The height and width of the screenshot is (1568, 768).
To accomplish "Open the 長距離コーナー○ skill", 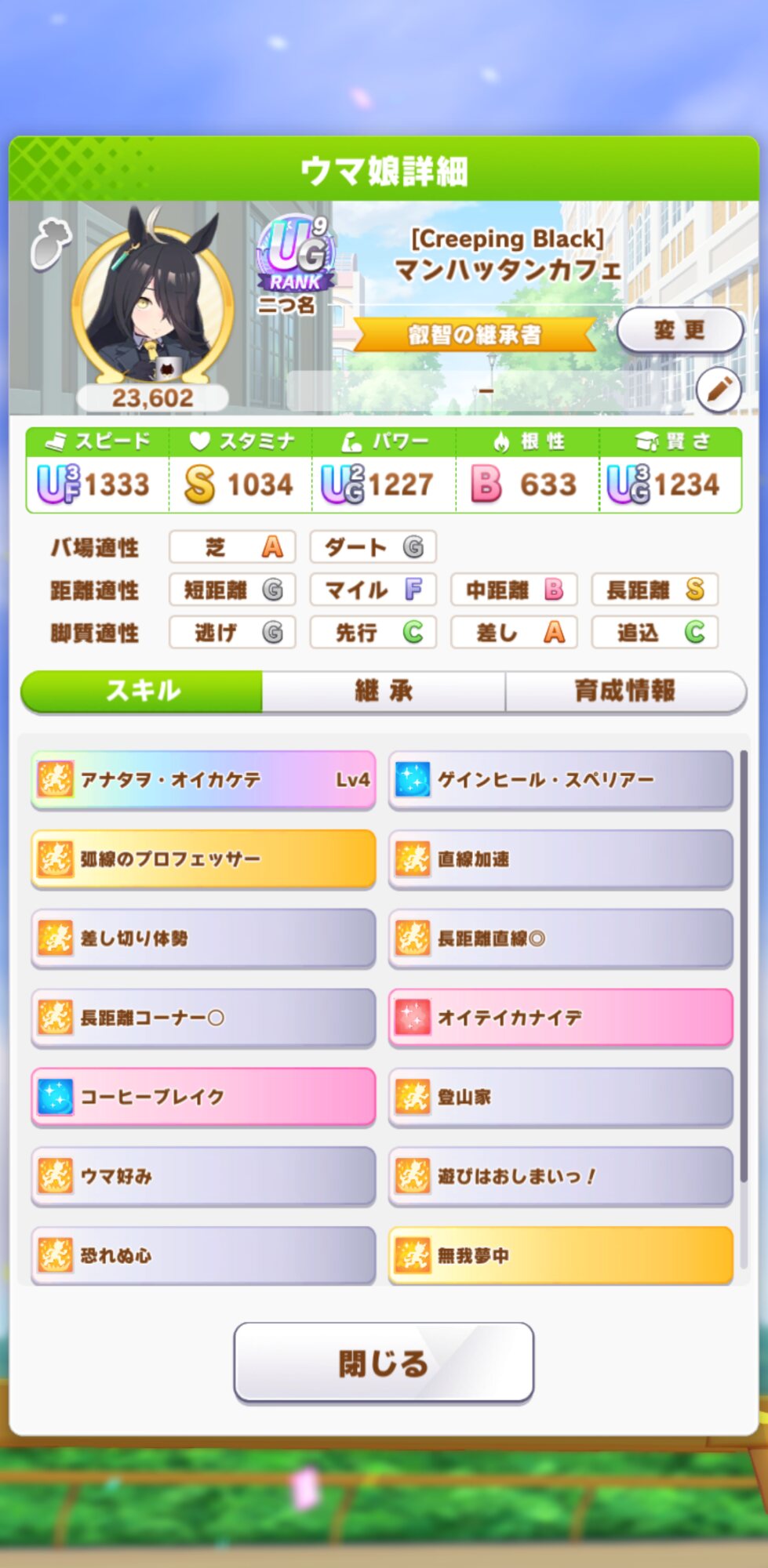I will pyautogui.click(x=203, y=1018).
